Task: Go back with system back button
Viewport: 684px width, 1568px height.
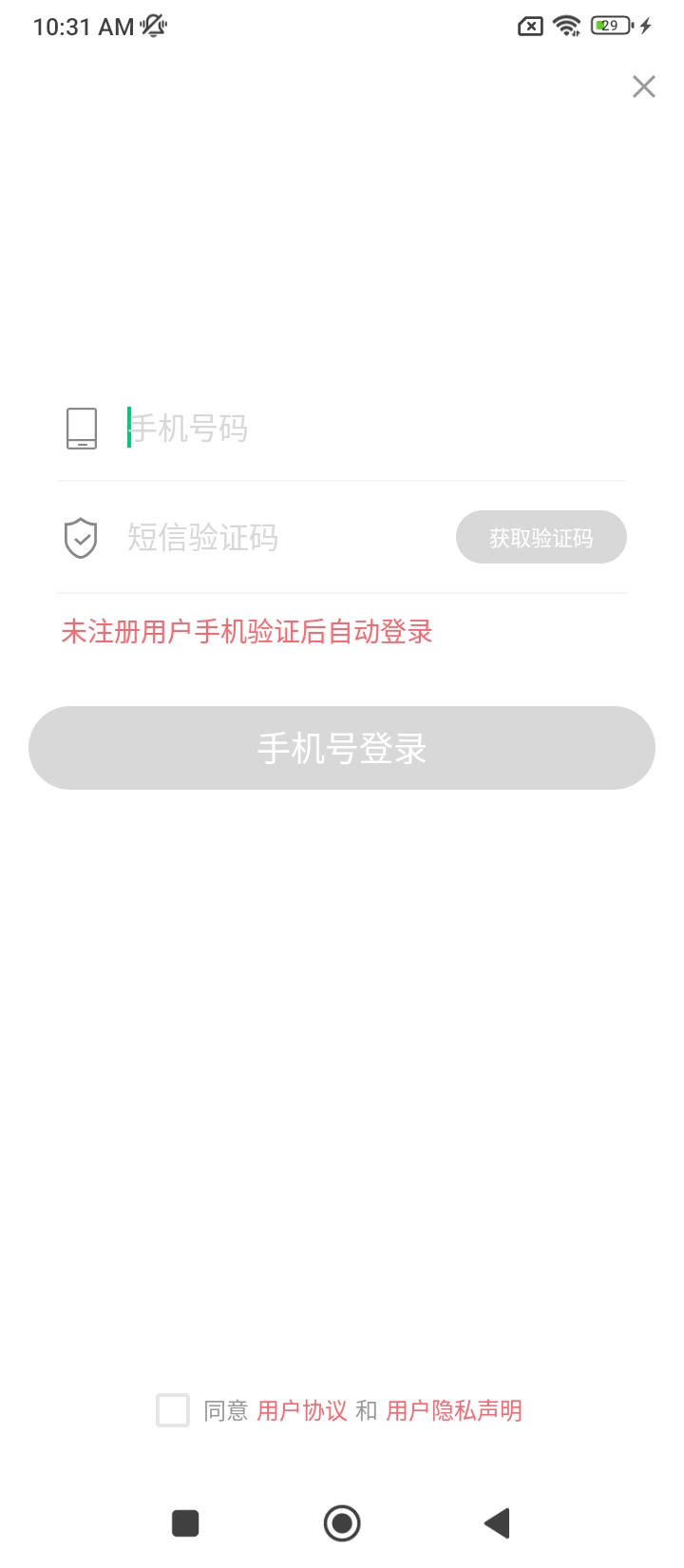Action: point(497,1523)
